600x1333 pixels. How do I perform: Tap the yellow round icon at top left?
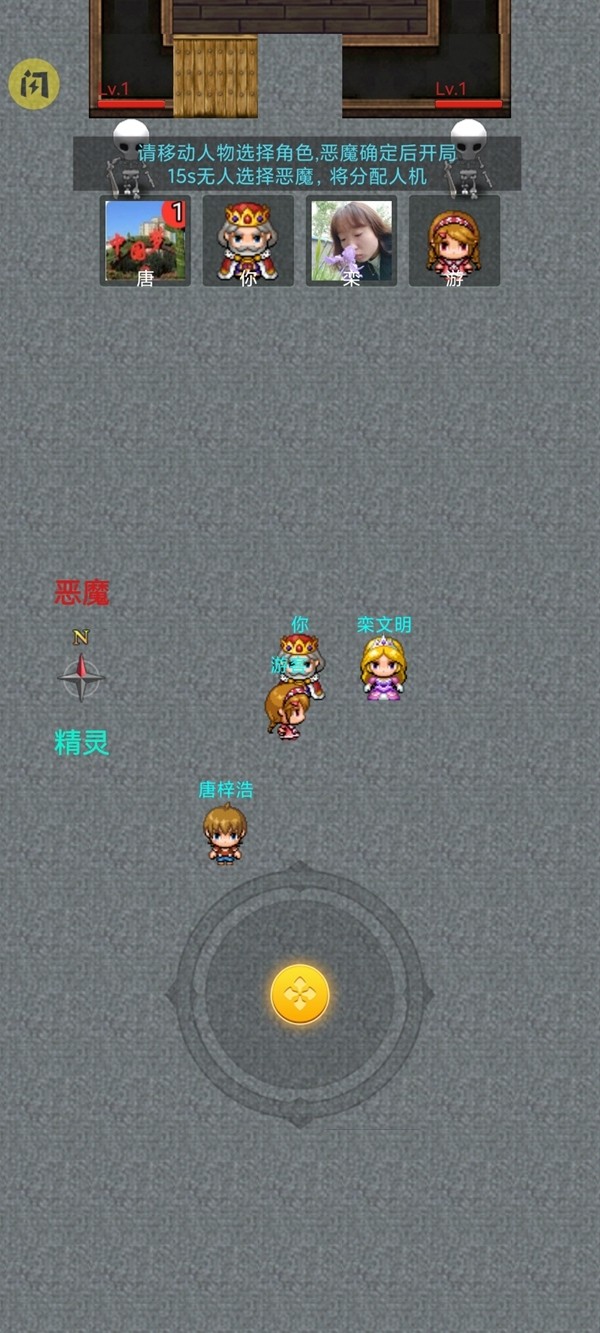click(34, 84)
